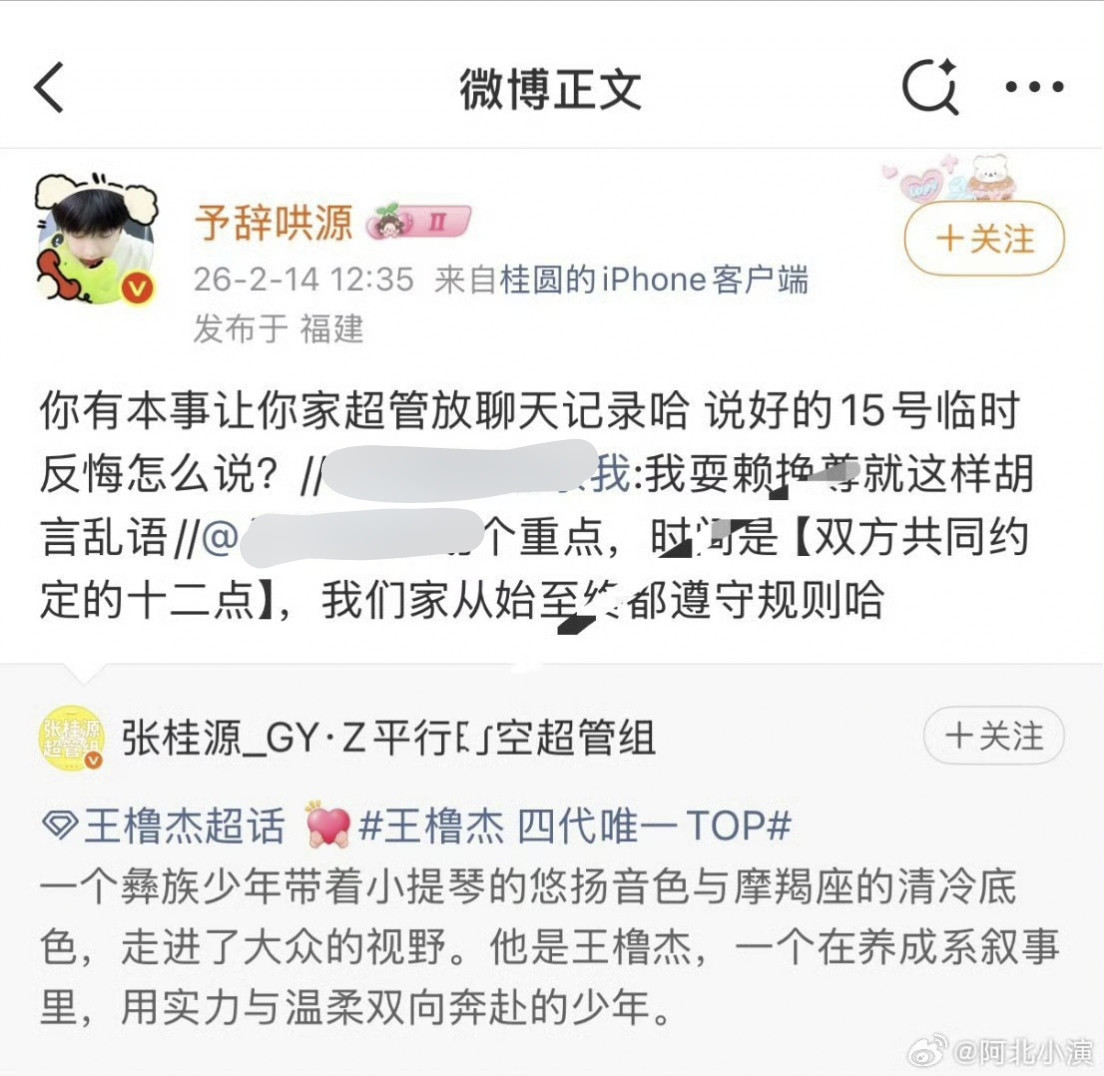Open 予辞哄源's profile avatar
The width and height of the screenshot is (1104, 1076).
coord(96,239)
